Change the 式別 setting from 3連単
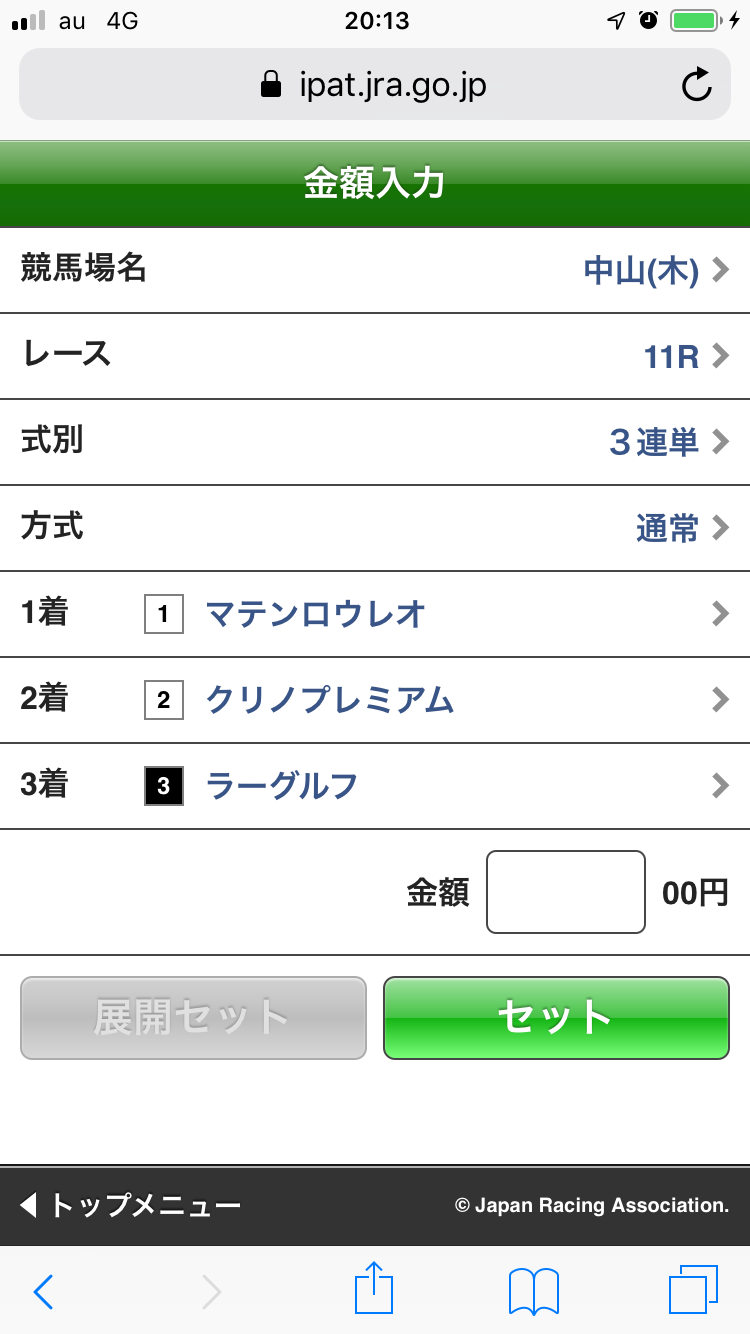This screenshot has height=1334, width=750. 375,442
